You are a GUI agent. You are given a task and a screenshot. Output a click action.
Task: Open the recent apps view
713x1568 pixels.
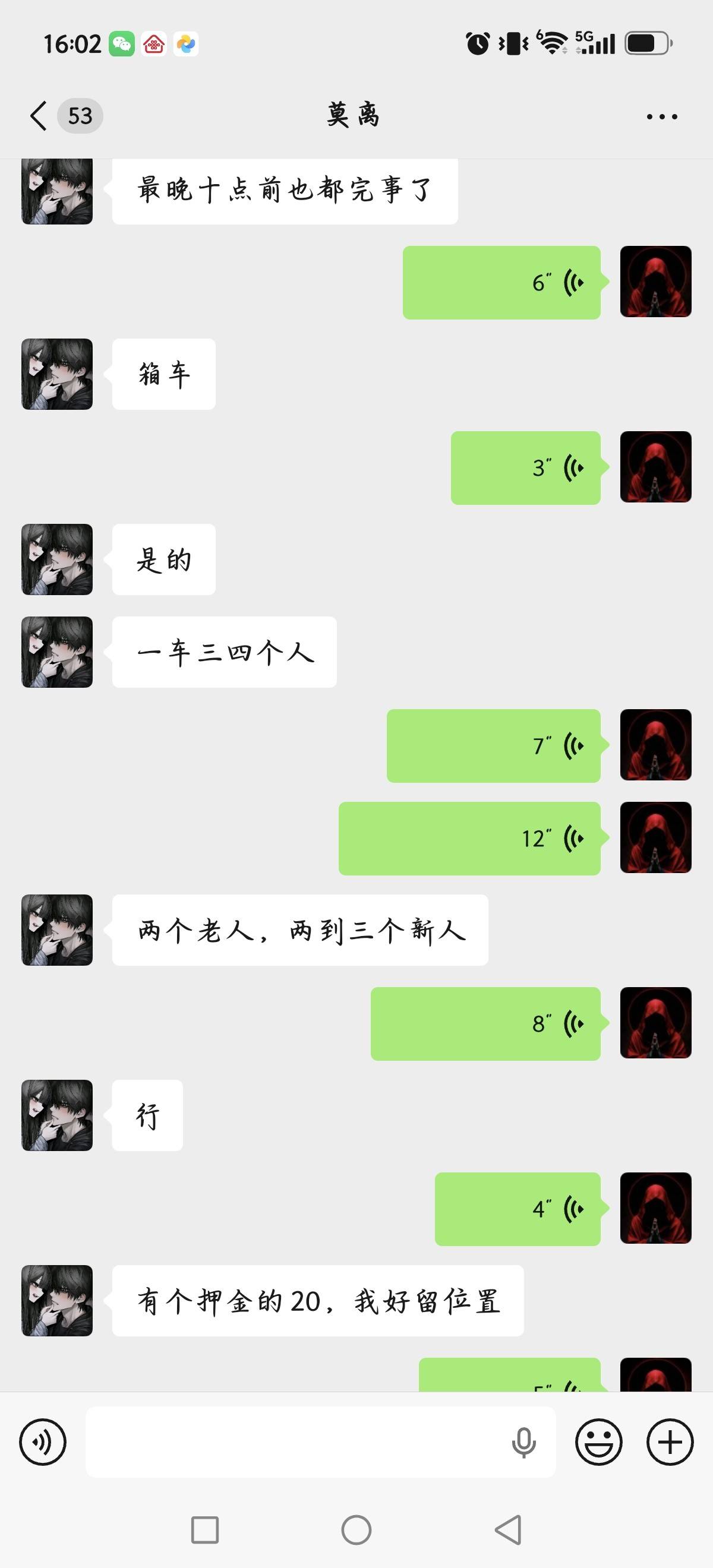tap(204, 1529)
